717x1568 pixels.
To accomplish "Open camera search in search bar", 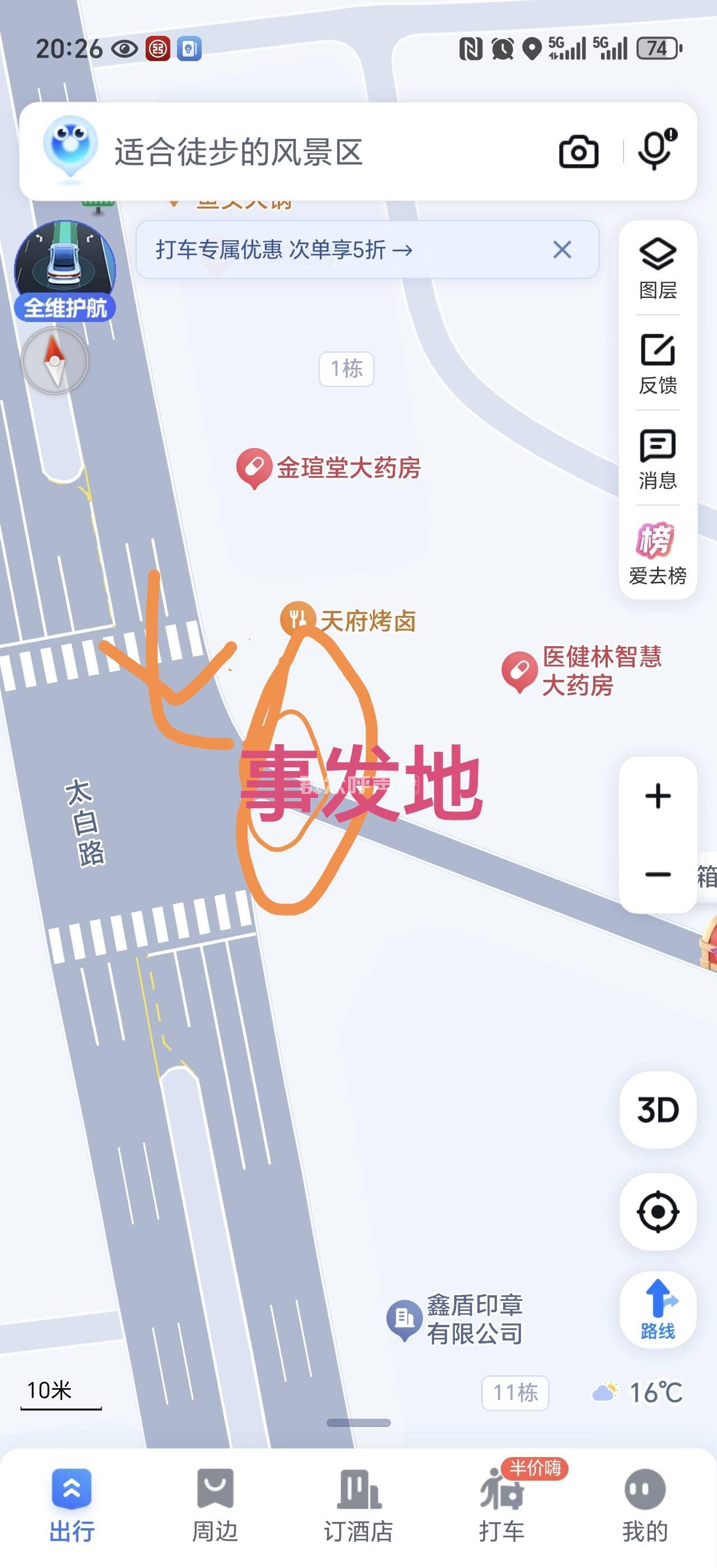I will pyautogui.click(x=578, y=152).
